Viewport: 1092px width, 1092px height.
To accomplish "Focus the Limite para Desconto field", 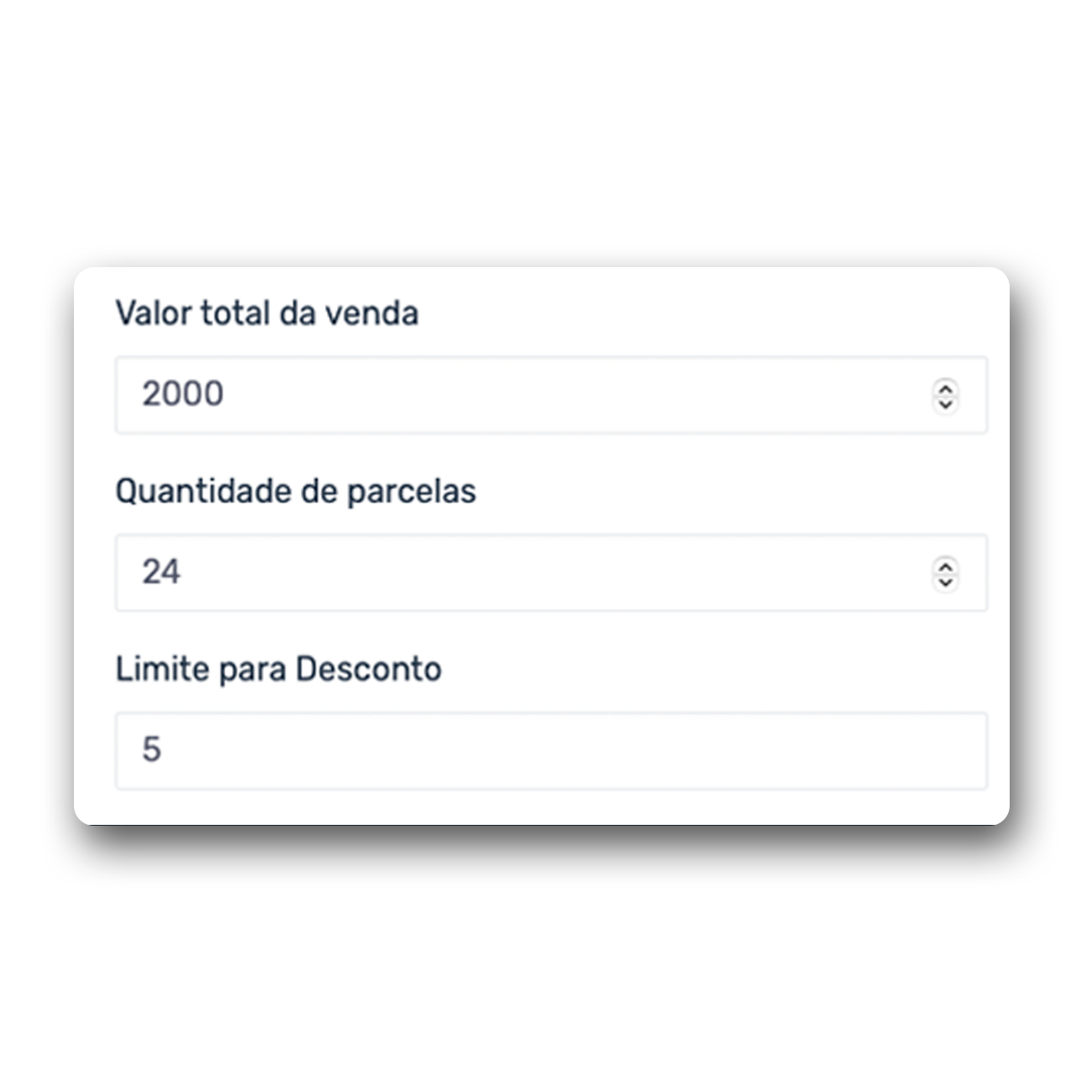I will pyautogui.click(x=551, y=751).
